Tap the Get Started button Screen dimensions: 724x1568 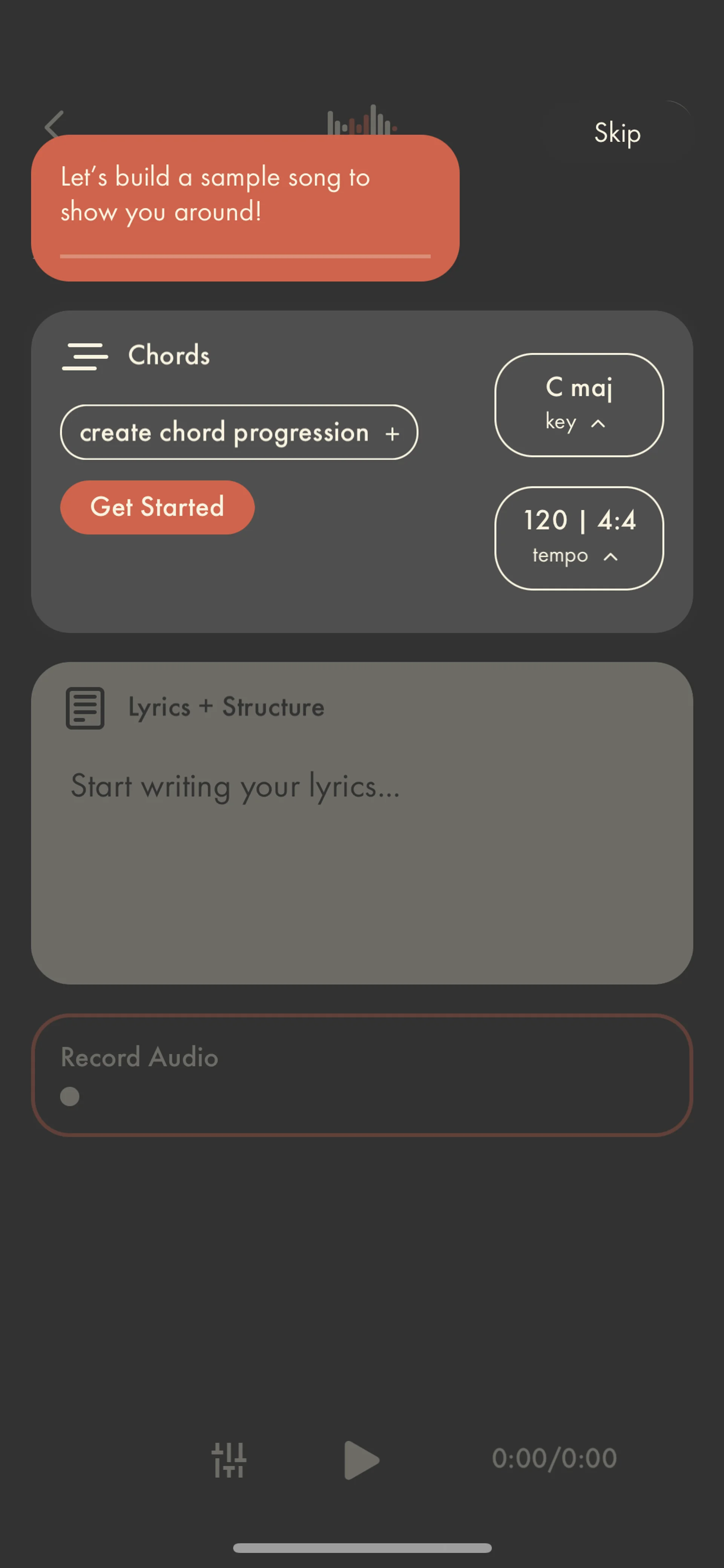pos(157,507)
